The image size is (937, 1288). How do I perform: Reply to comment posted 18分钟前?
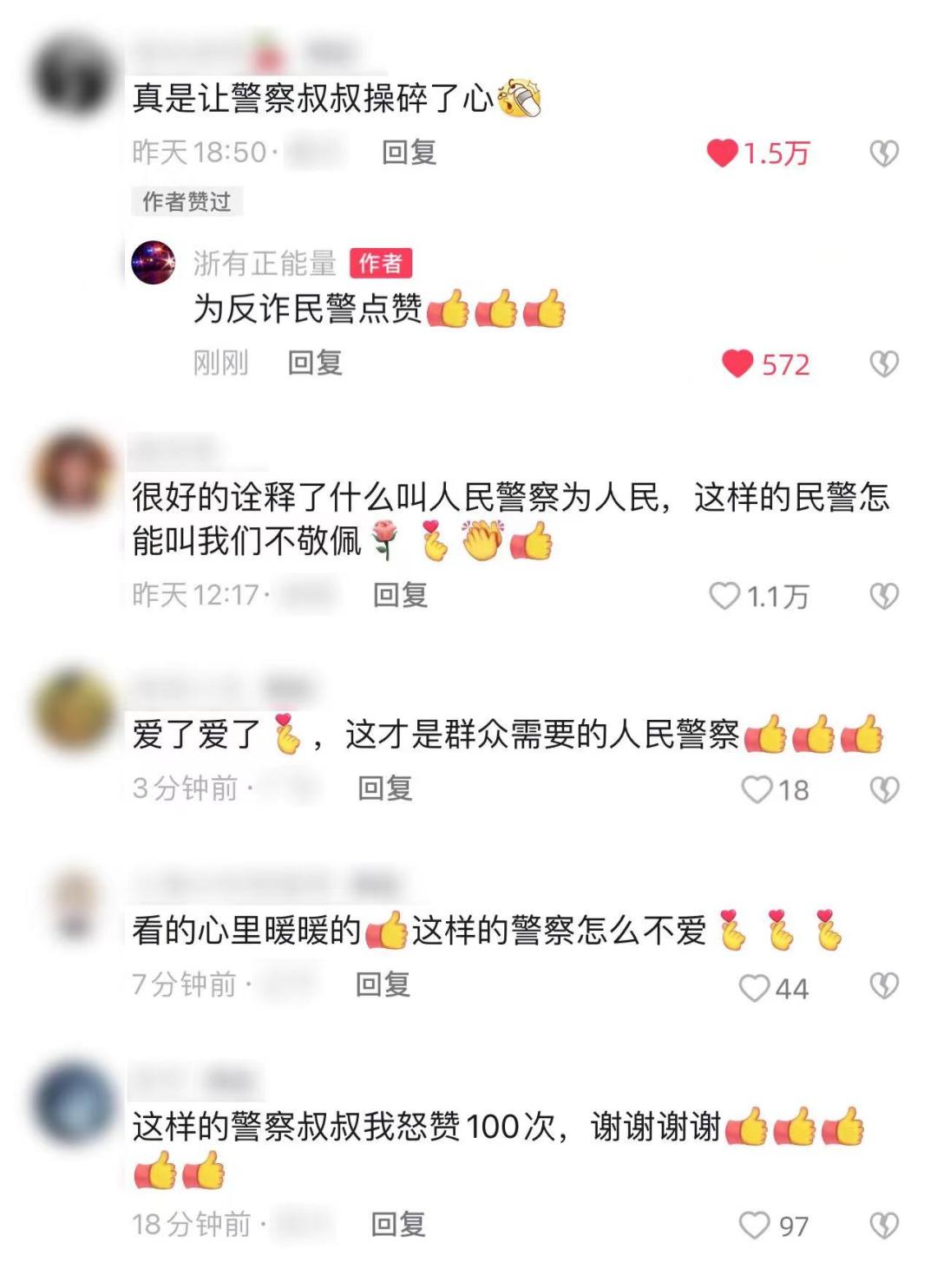coord(398,1224)
